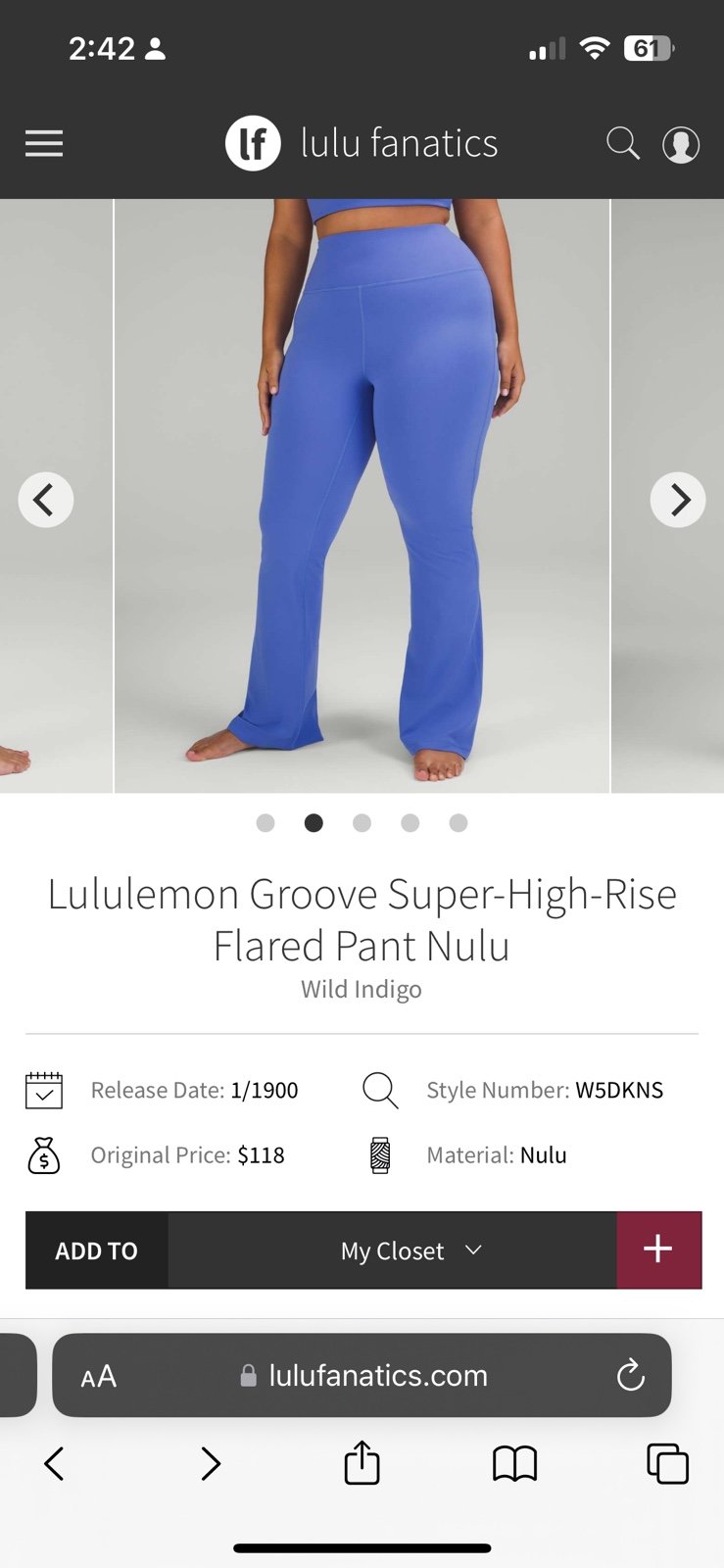The width and height of the screenshot is (724, 1568).
Task: Open Safari reader options (AA)
Action: click(x=99, y=1376)
